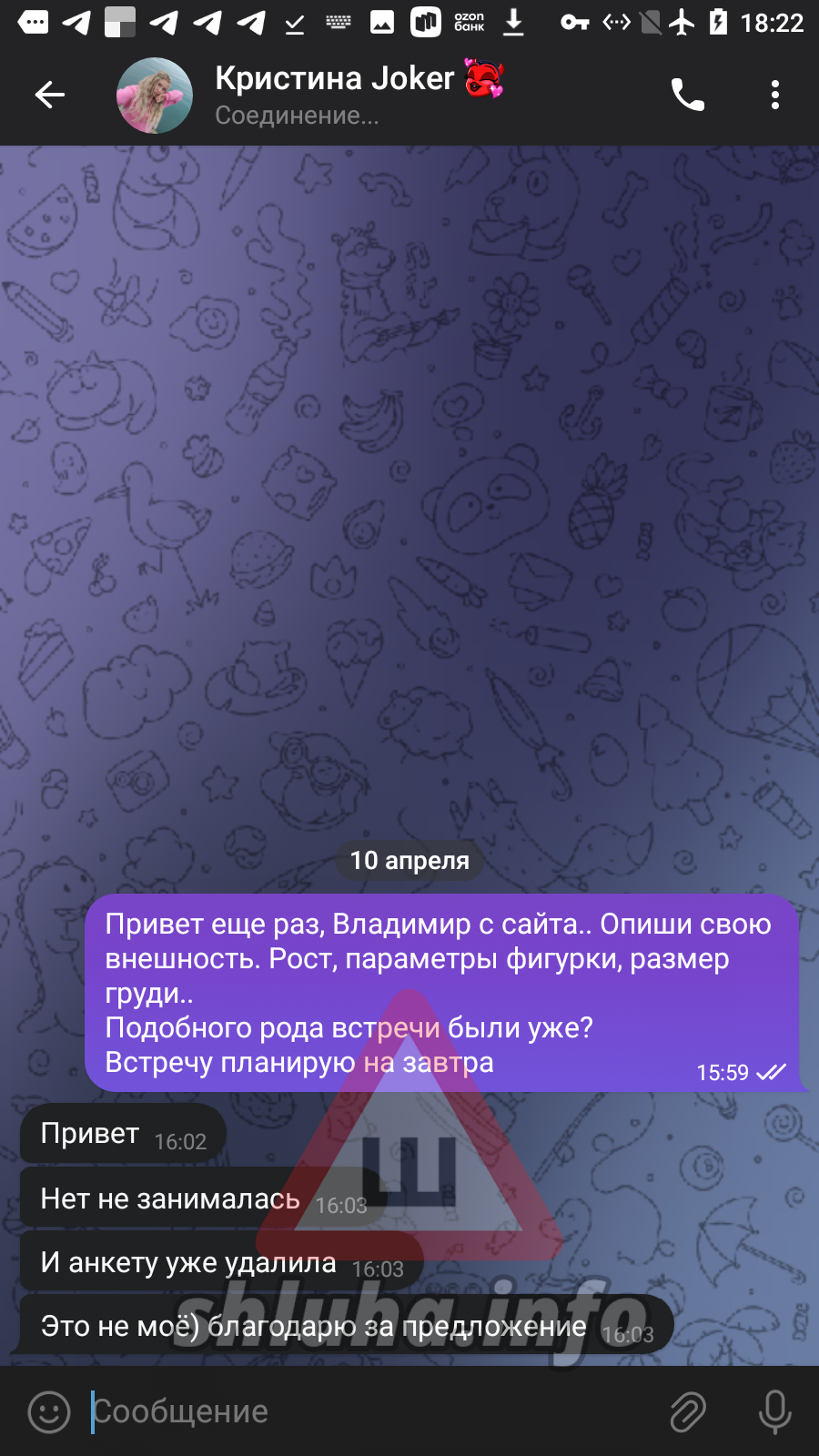Start a voice call with Кристина Joker
Image resolution: width=819 pixels, height=1456 pixels.
pyautogui.click(x=688, y=95)
